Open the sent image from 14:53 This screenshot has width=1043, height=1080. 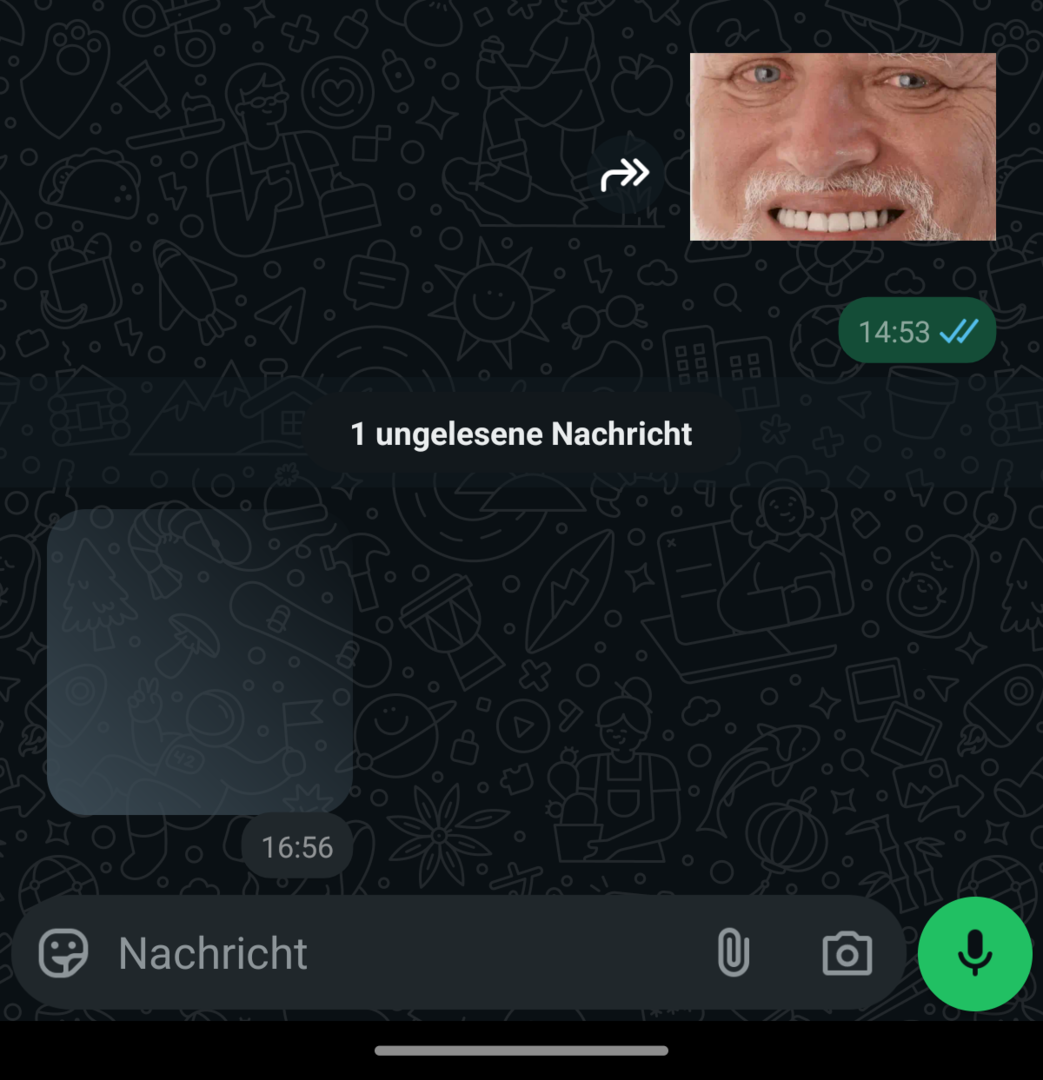pos(842,147)
